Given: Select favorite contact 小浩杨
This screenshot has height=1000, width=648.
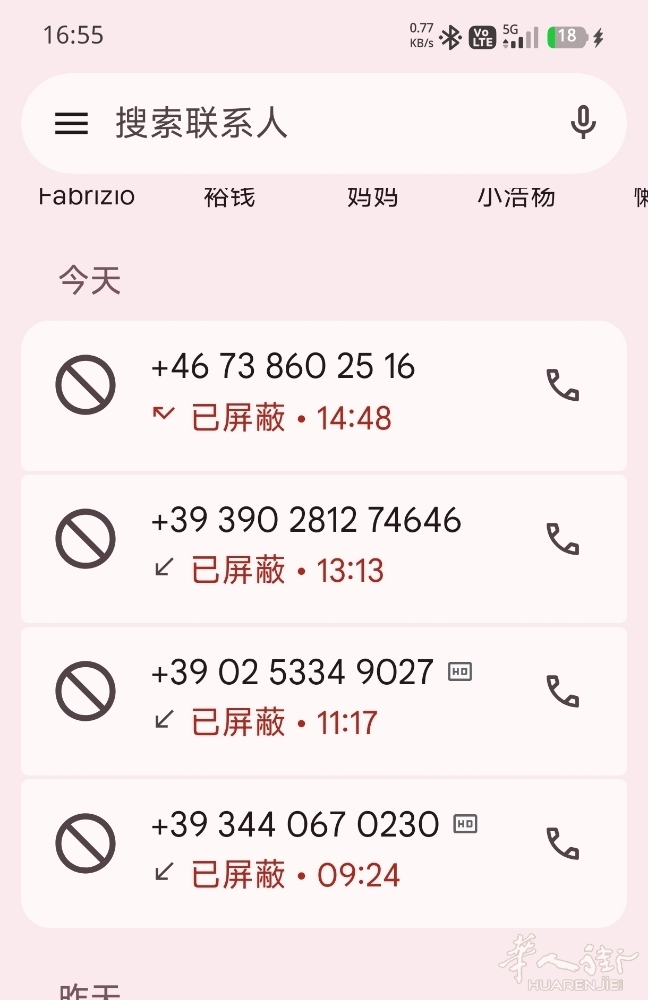Looking at the screenshot, I should pos(516,197).
